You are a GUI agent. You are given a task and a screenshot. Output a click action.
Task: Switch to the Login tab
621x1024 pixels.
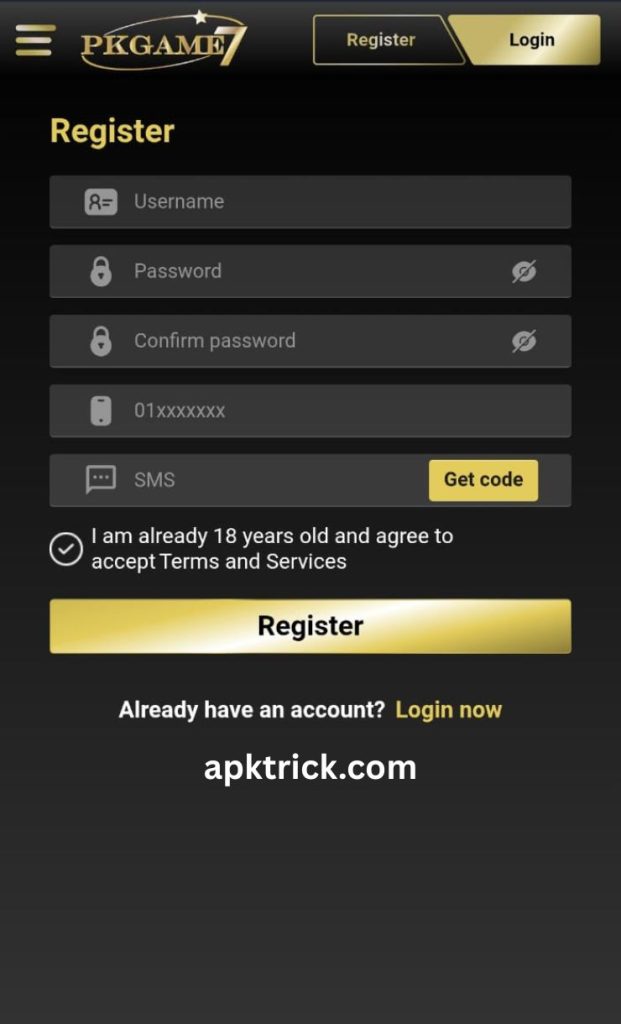click(x=531, y=40)
